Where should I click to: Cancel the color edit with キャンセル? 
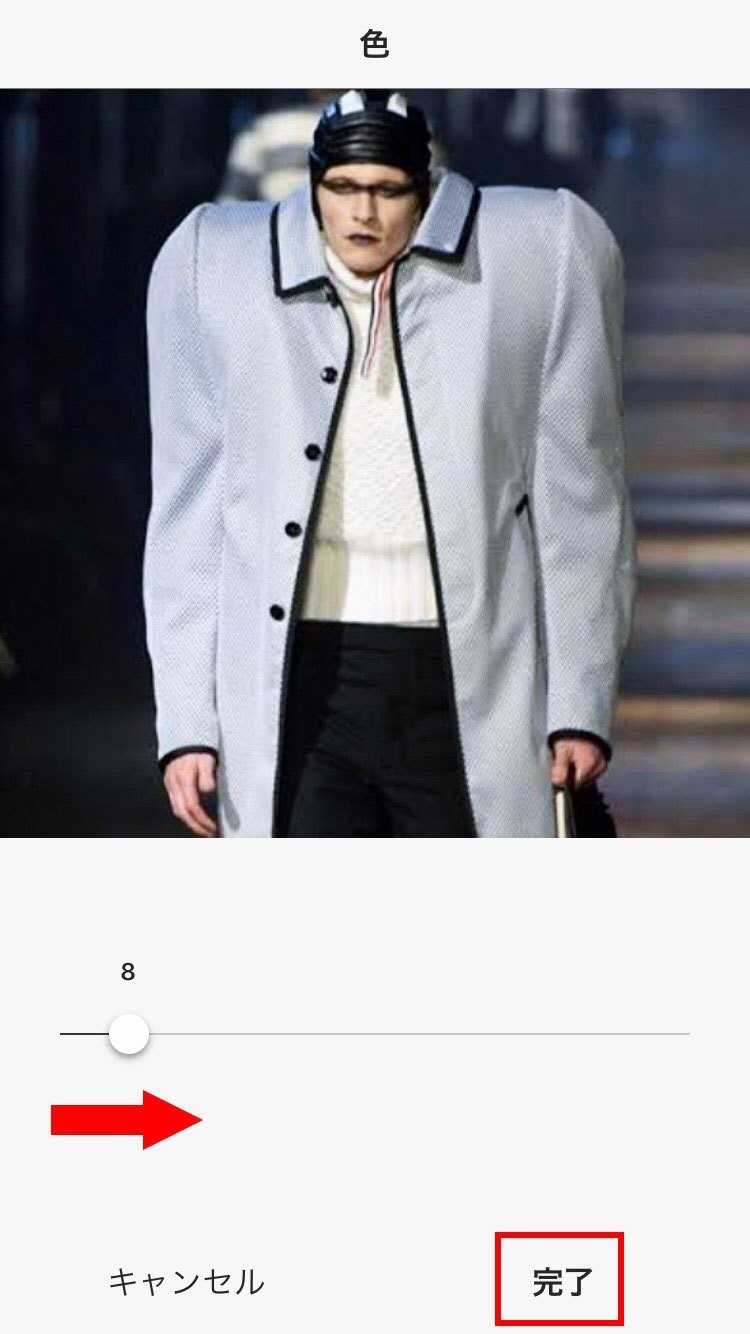pos(186,1281)
